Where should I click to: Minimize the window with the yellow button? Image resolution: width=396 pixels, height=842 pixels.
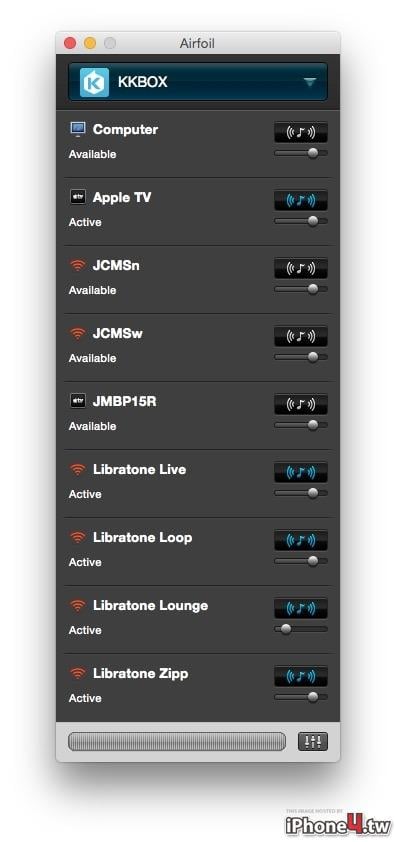coord(90,43)
